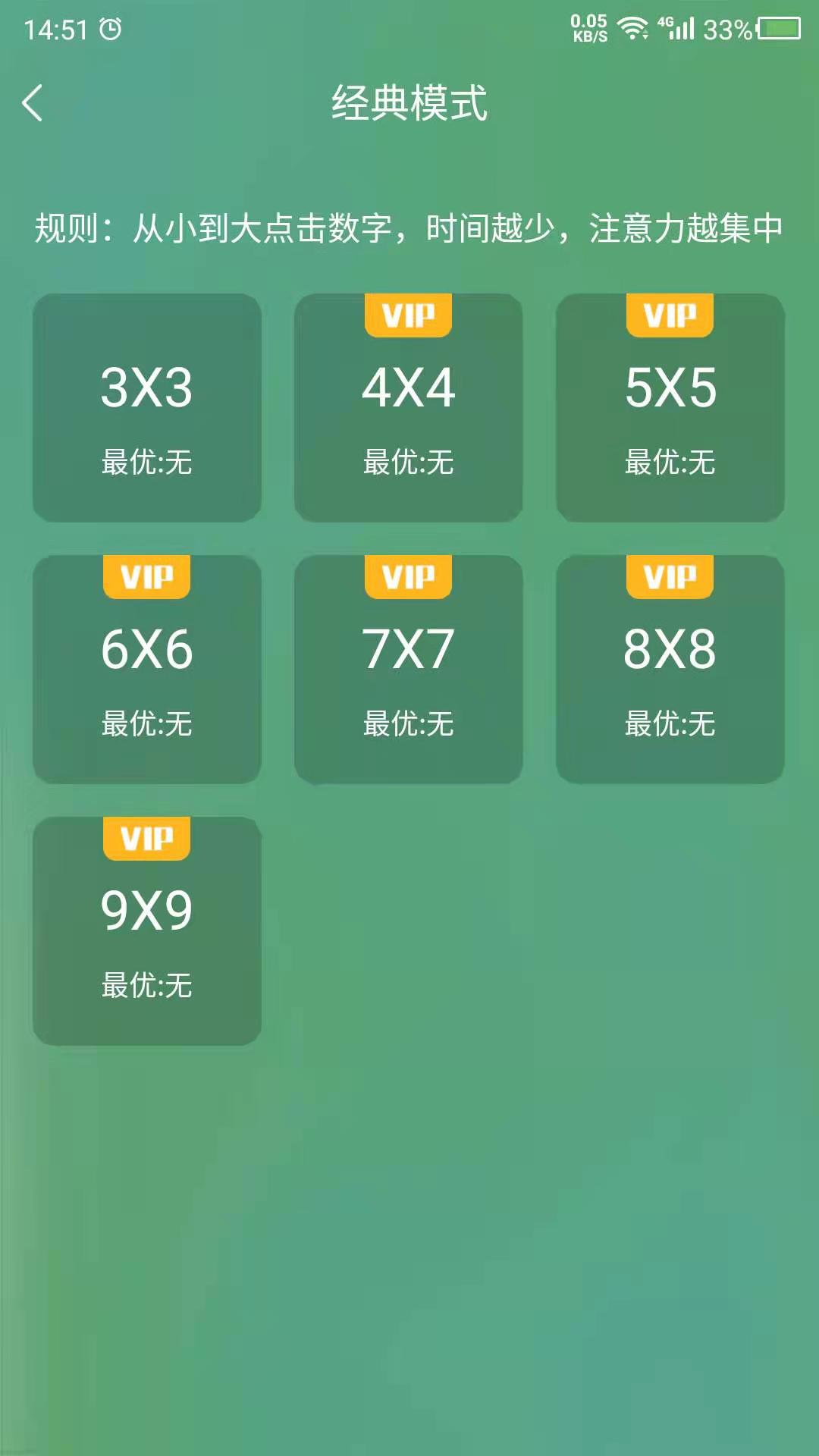Tap the VIP badge on the 5X5 card
The image size is (819, 1456).
pos(670,315)
